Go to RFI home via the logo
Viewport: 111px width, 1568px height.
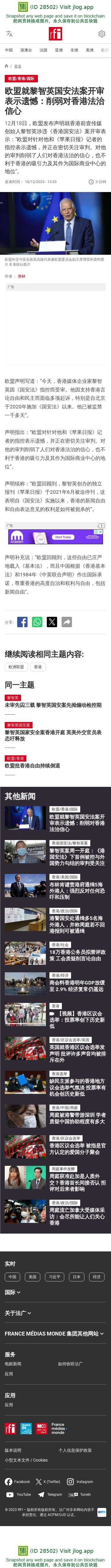click(55, 34)
